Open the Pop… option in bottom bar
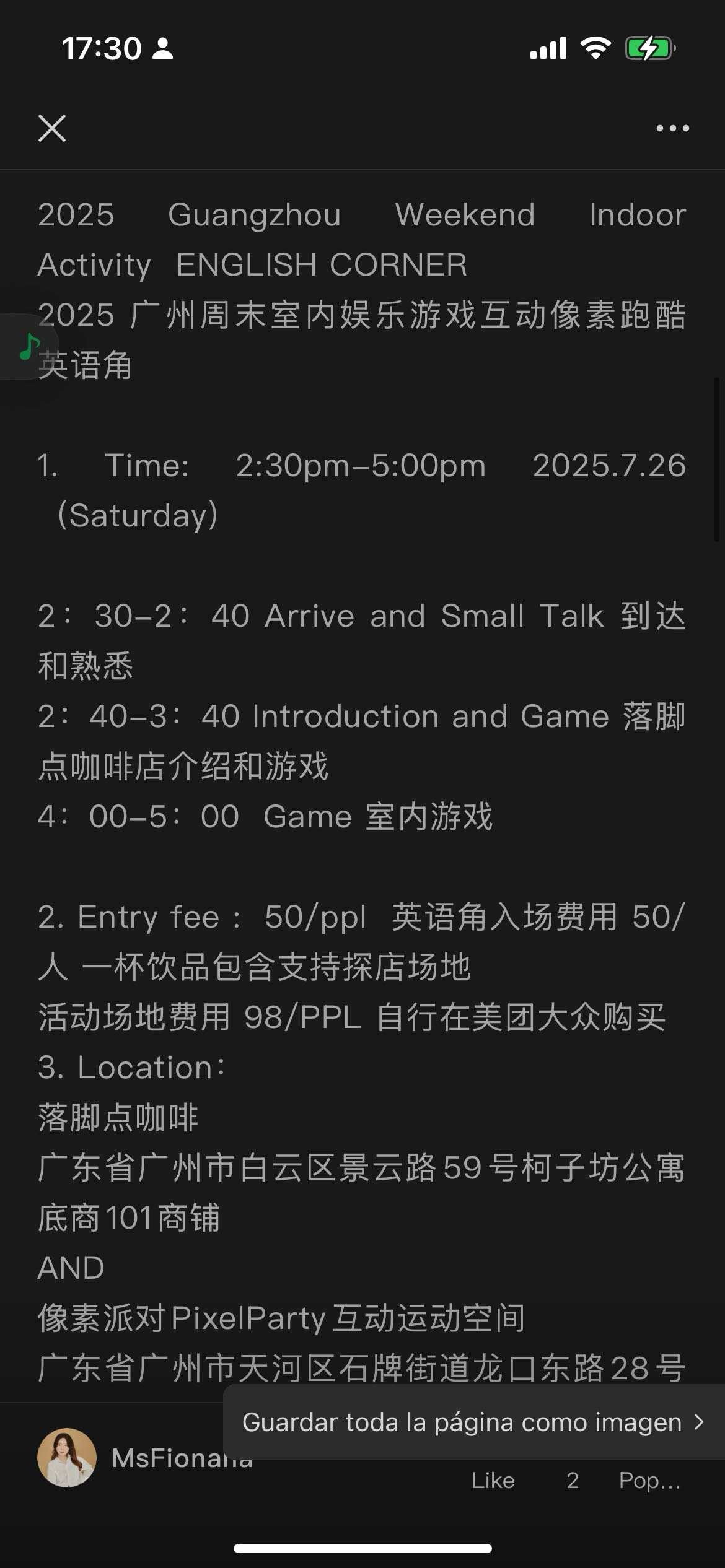The height and width of the screenshot is (1568, 725). click(649, 1480)
